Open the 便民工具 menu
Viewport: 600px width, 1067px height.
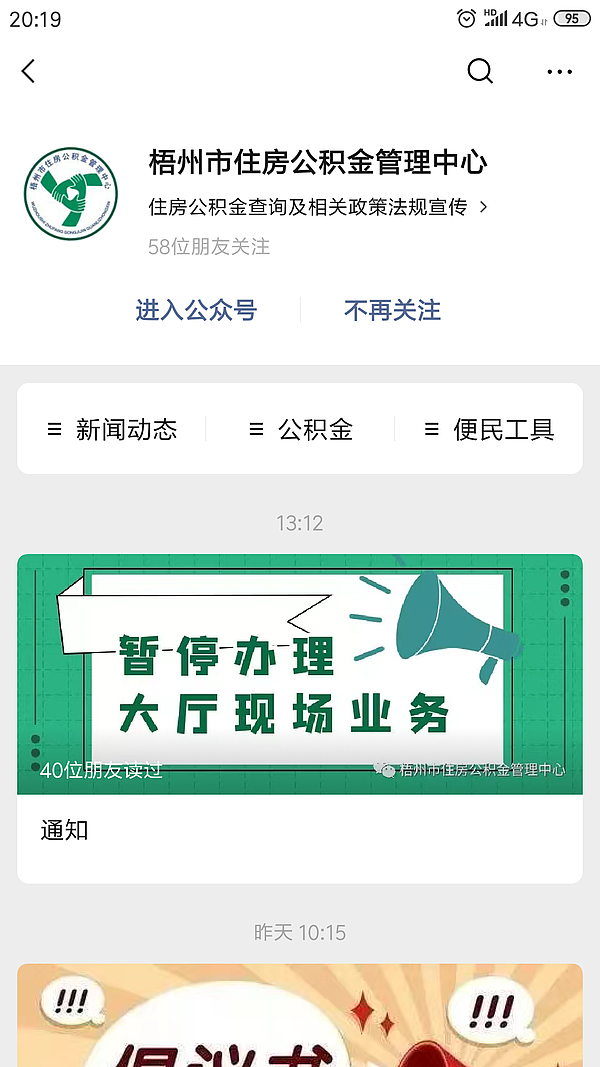coord(489,430)
